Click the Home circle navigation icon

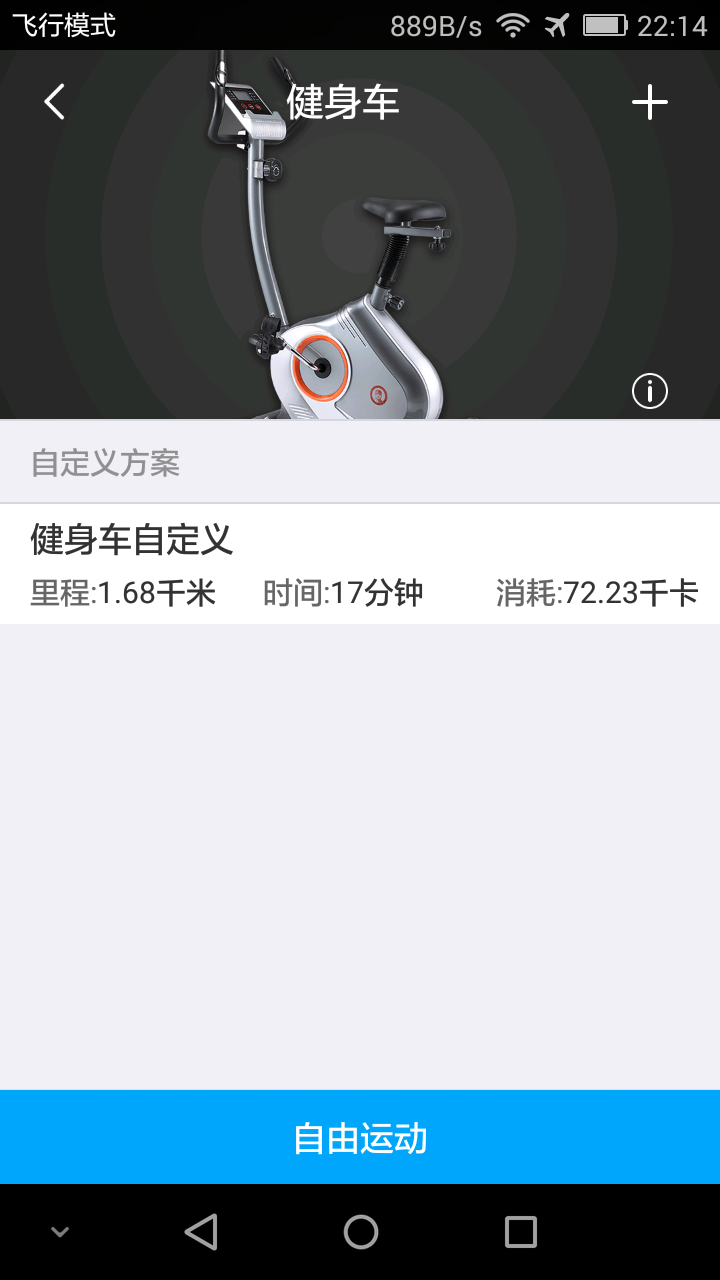(x=360, y=1233)
